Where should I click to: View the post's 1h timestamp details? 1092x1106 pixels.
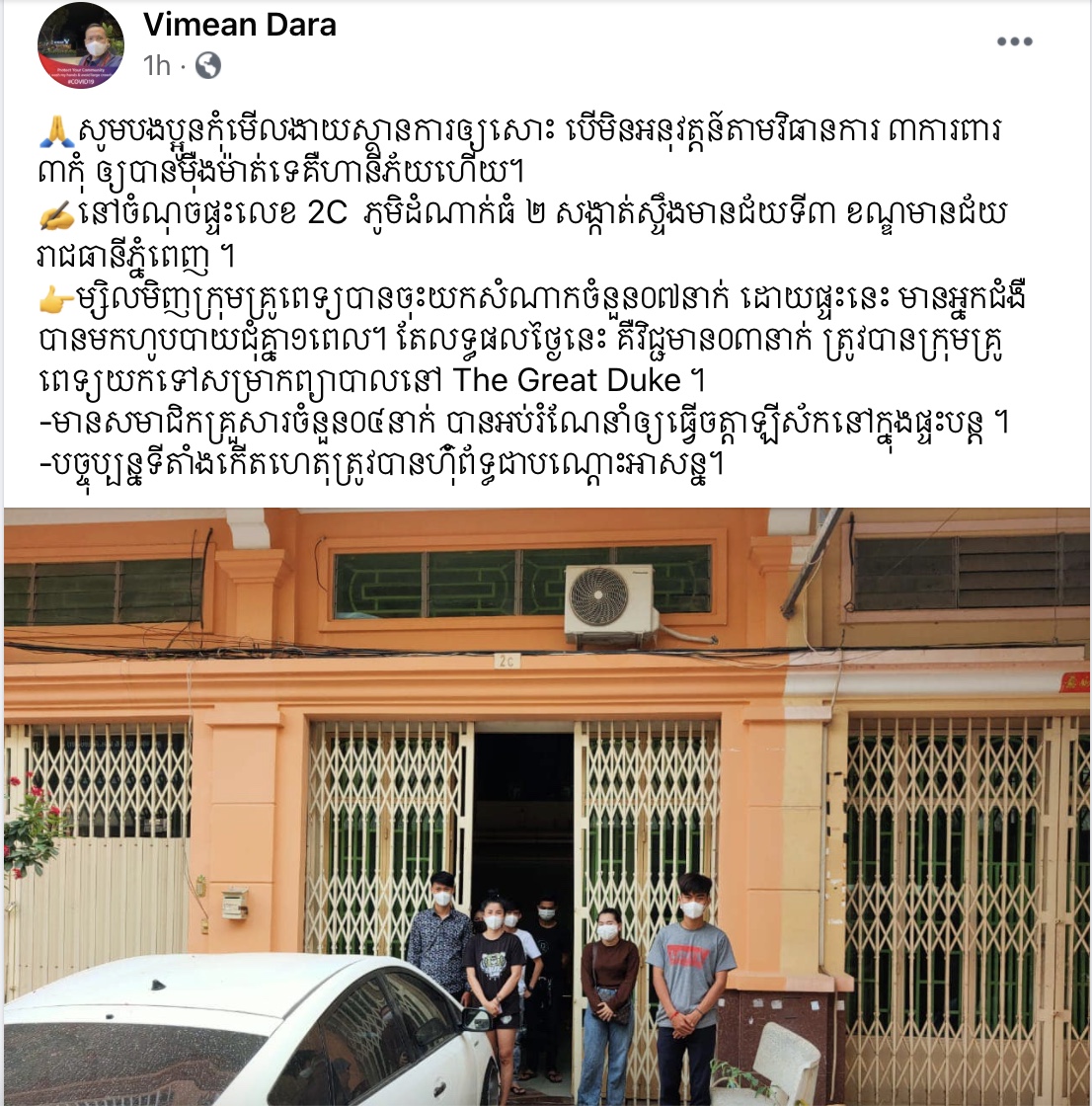point(157,65)
